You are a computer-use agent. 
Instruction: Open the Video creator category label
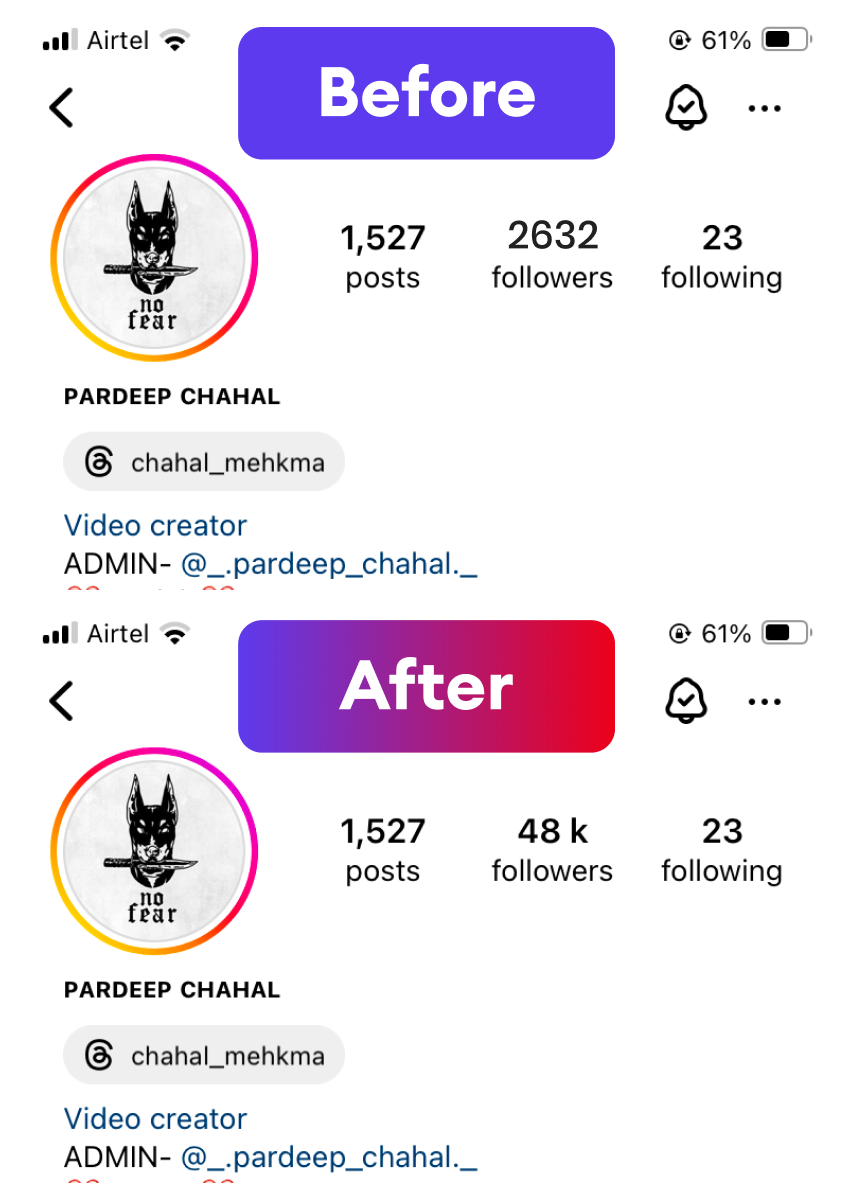click(155, 525)
